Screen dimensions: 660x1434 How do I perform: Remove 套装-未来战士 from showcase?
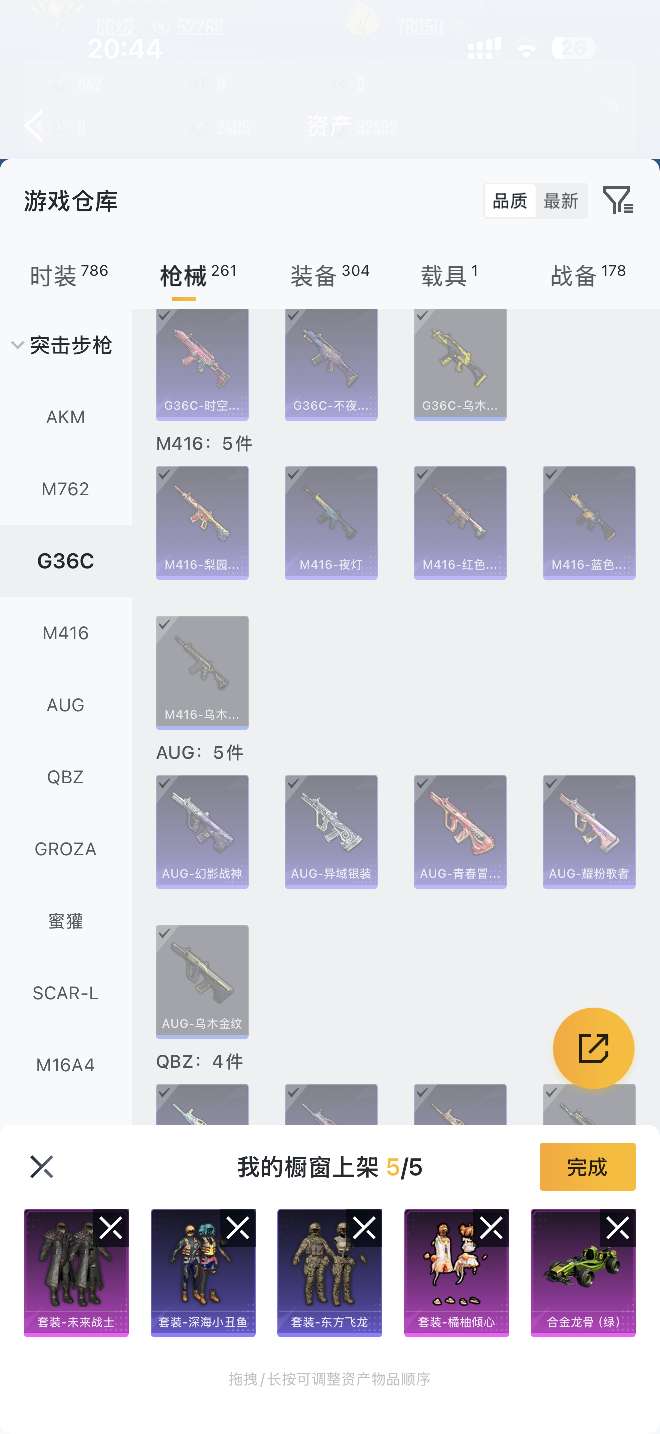[111, 1227]
